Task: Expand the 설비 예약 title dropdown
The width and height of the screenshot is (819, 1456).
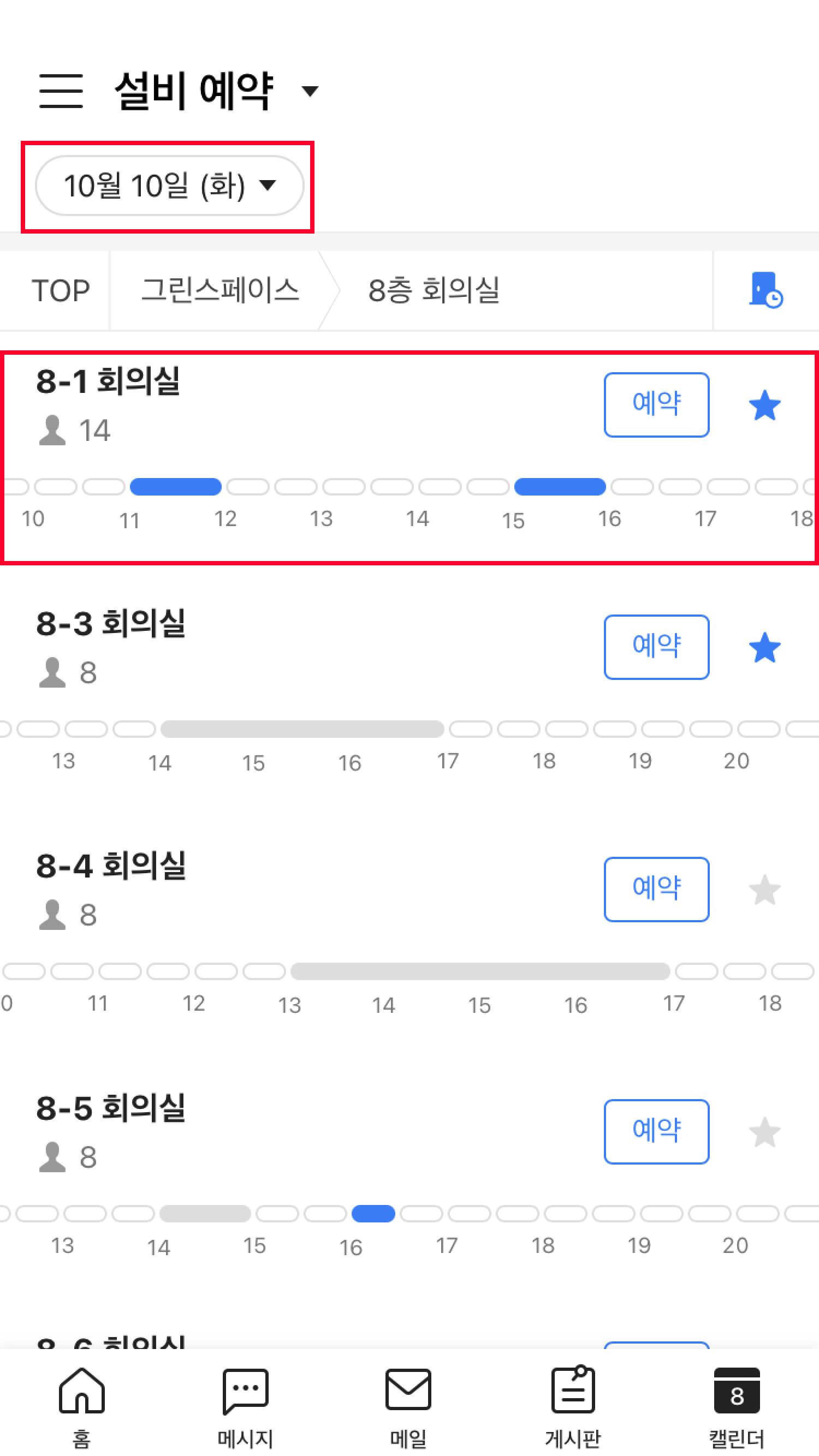Action: (x=309, y=91)
